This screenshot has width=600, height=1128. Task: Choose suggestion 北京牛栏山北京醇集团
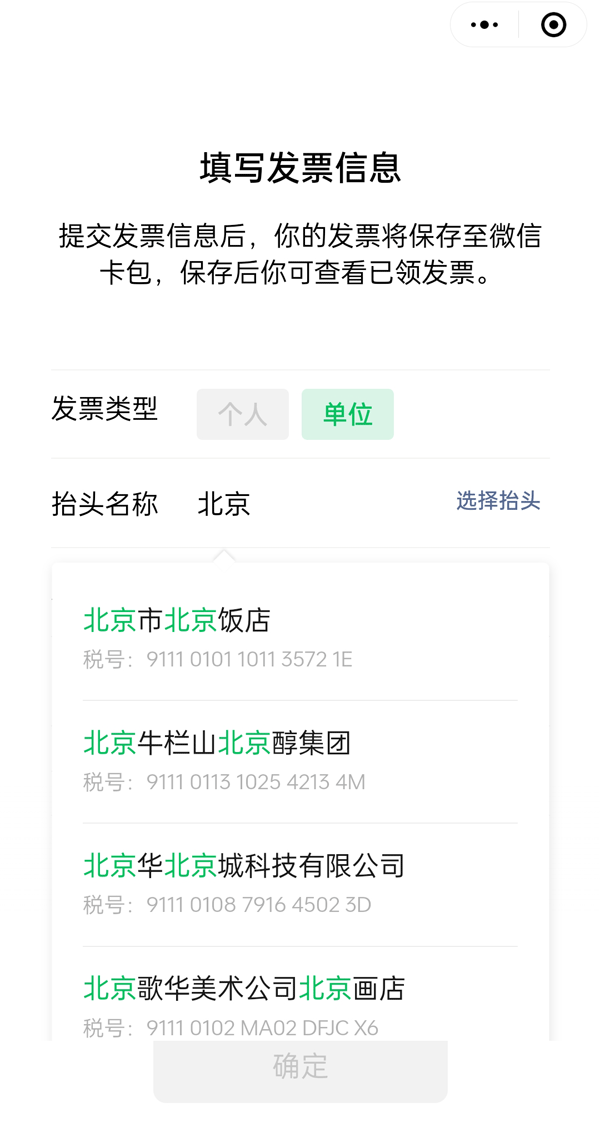pos(300,762)
